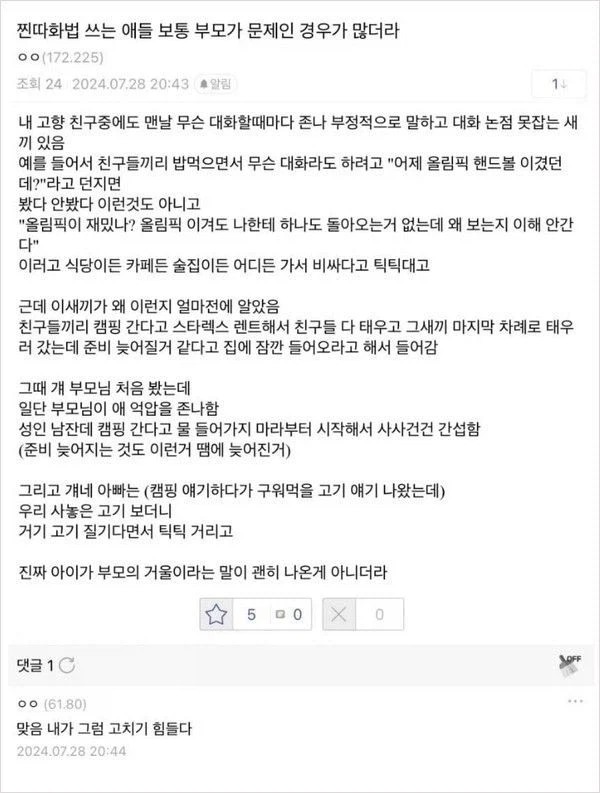600x793 pixels.
Task: Refresh the 댓글 comment list
Action: 67,663
